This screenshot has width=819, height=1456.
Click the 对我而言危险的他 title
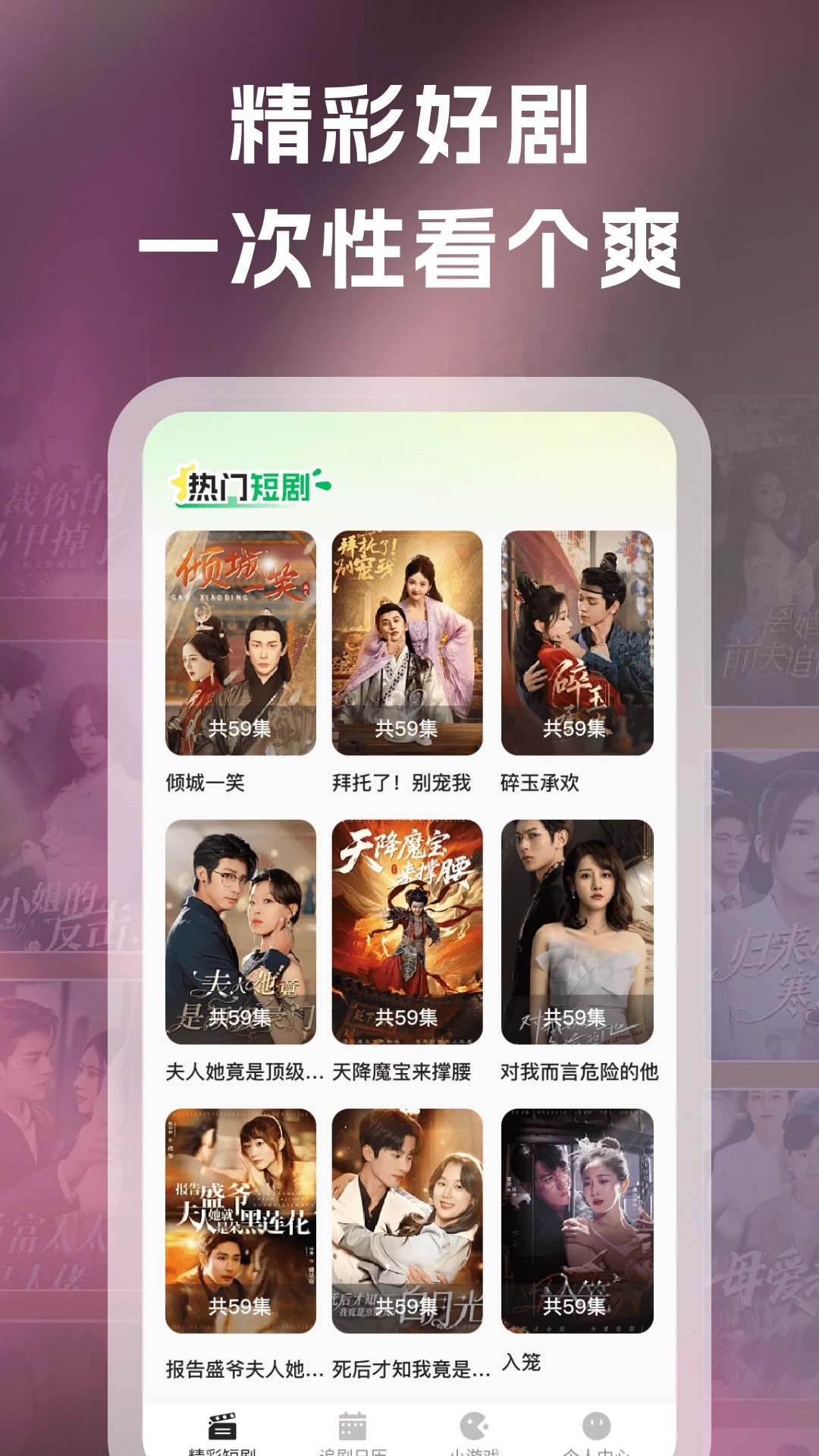[x=579, y=1071]
